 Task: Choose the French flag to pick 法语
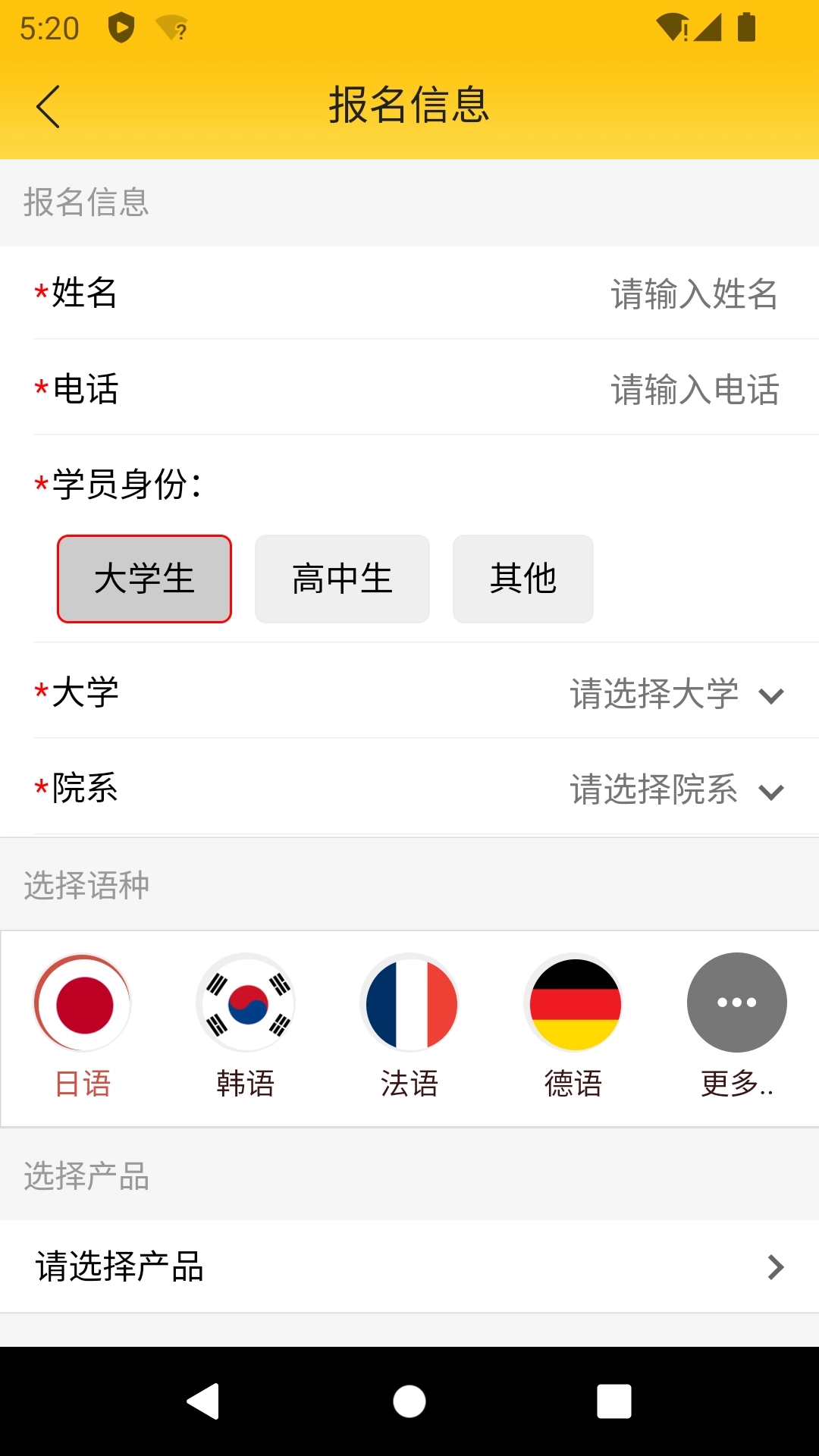pos(409,1003)
